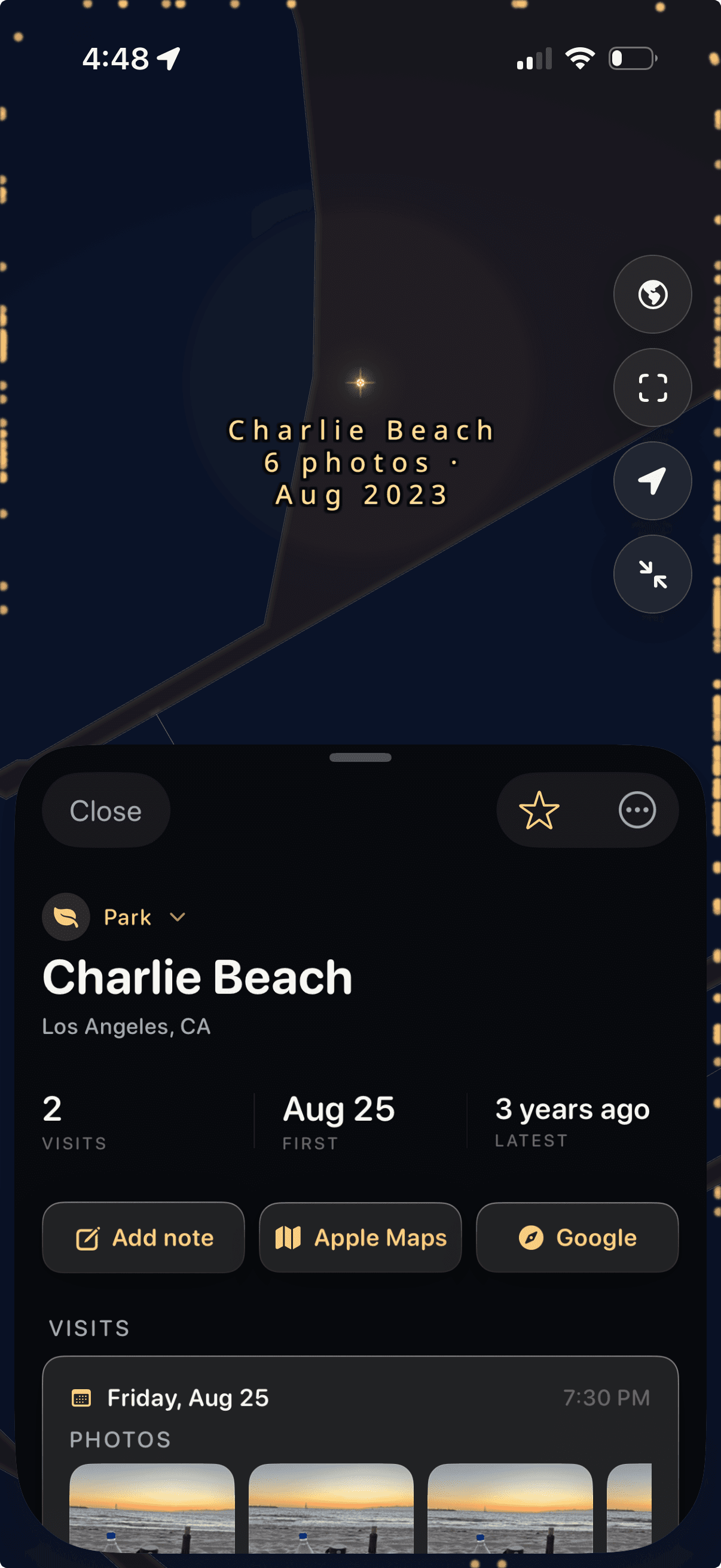Select the VISITS section header
Screen dimensions: 721x1568
point(89,1328)
